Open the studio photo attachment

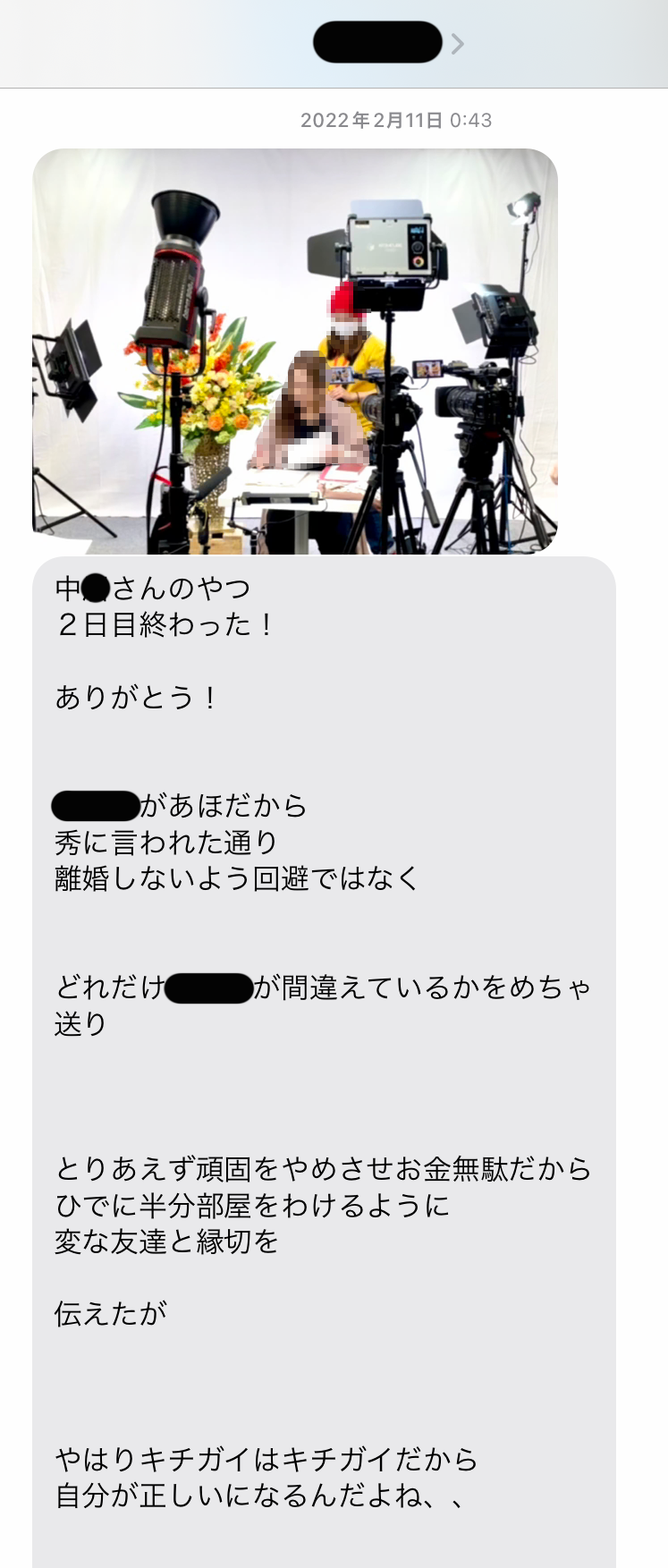[295, 351]
